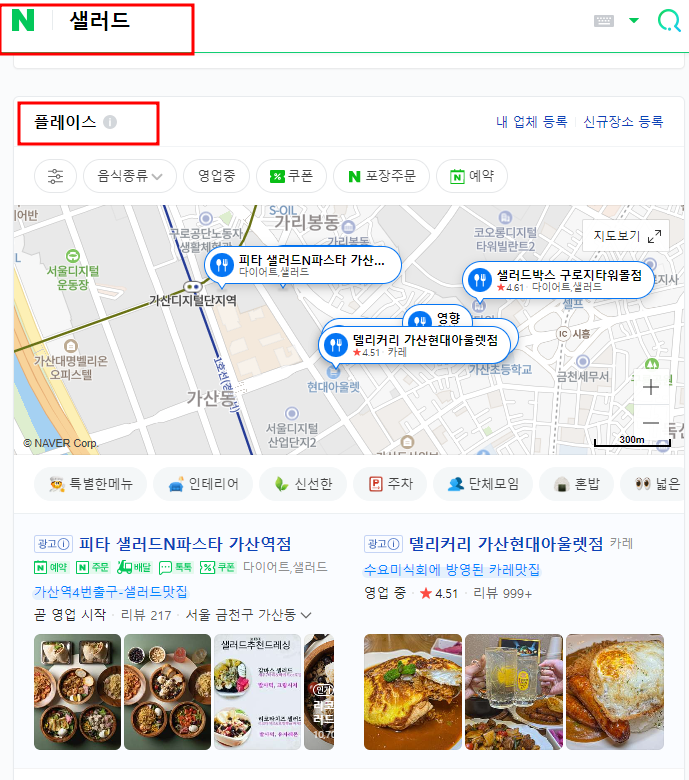Screen dimensions: 689x780
Task: Open 피타 샐러드N파스타 가산역점 listing
Action: pyautogui.click(x=185, y=544)
